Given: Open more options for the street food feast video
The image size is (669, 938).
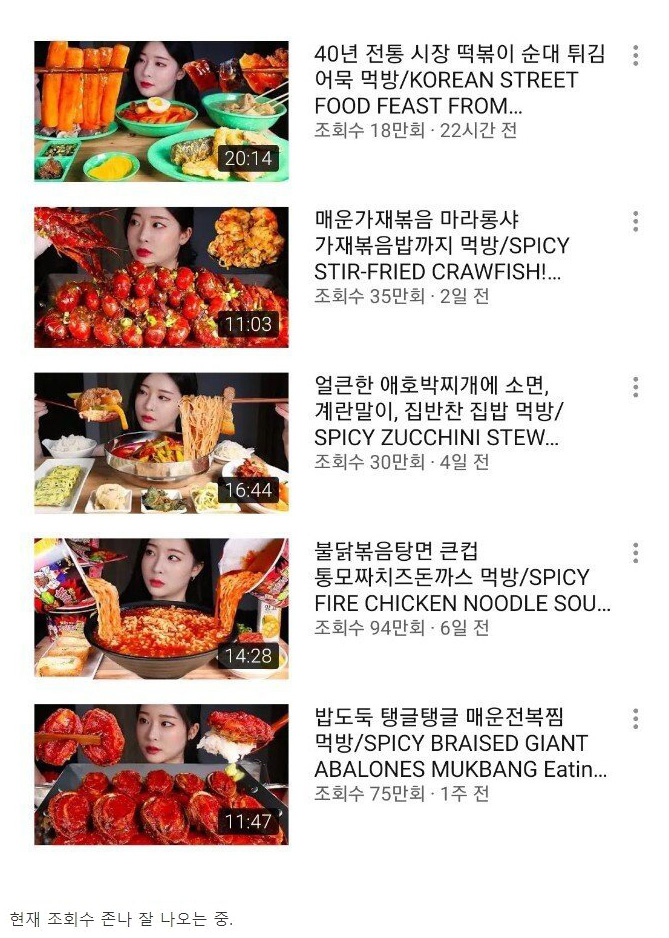Looking at the screenshot, I should [x=635, y=55].
